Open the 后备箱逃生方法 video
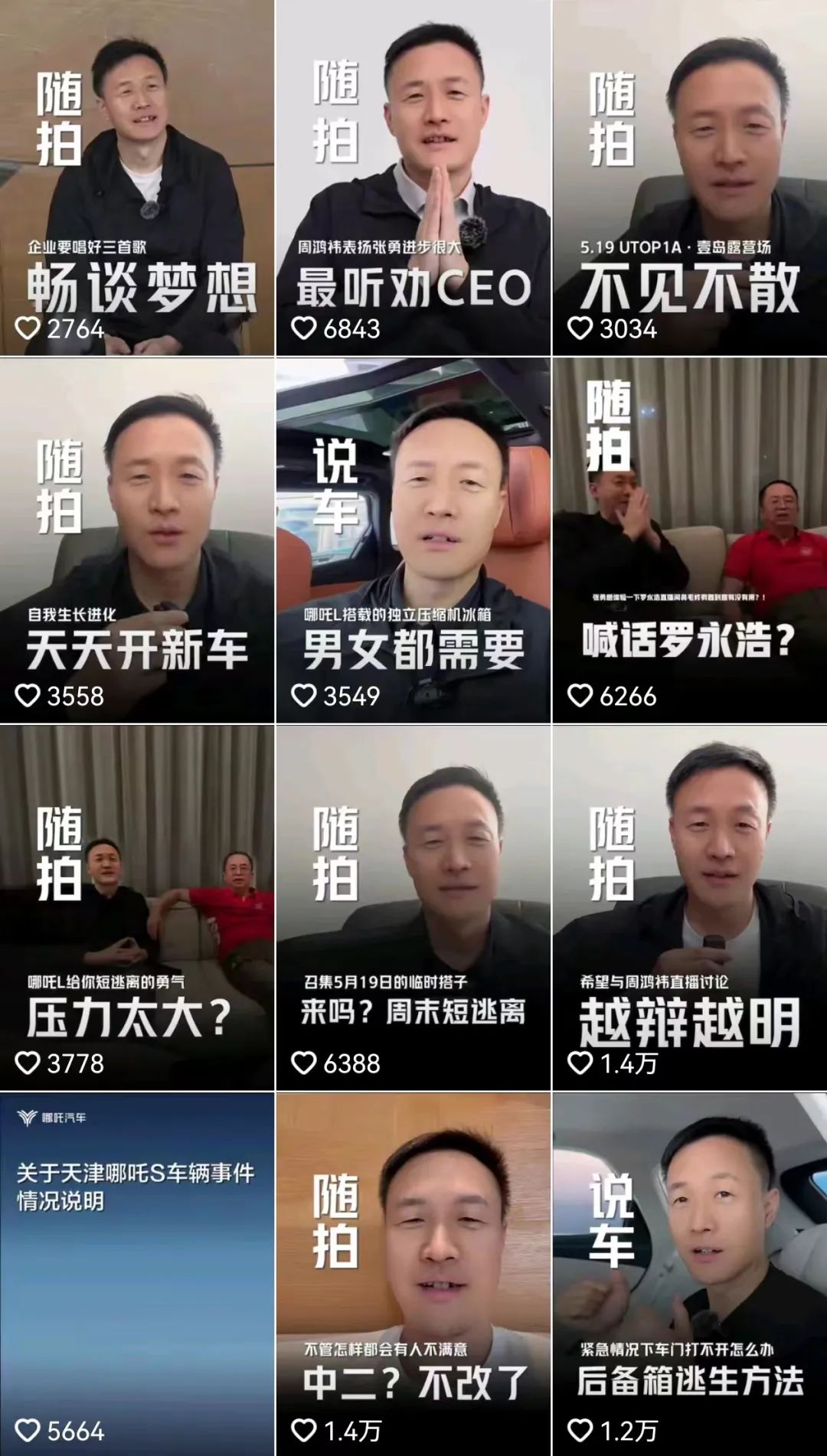 689,1274
